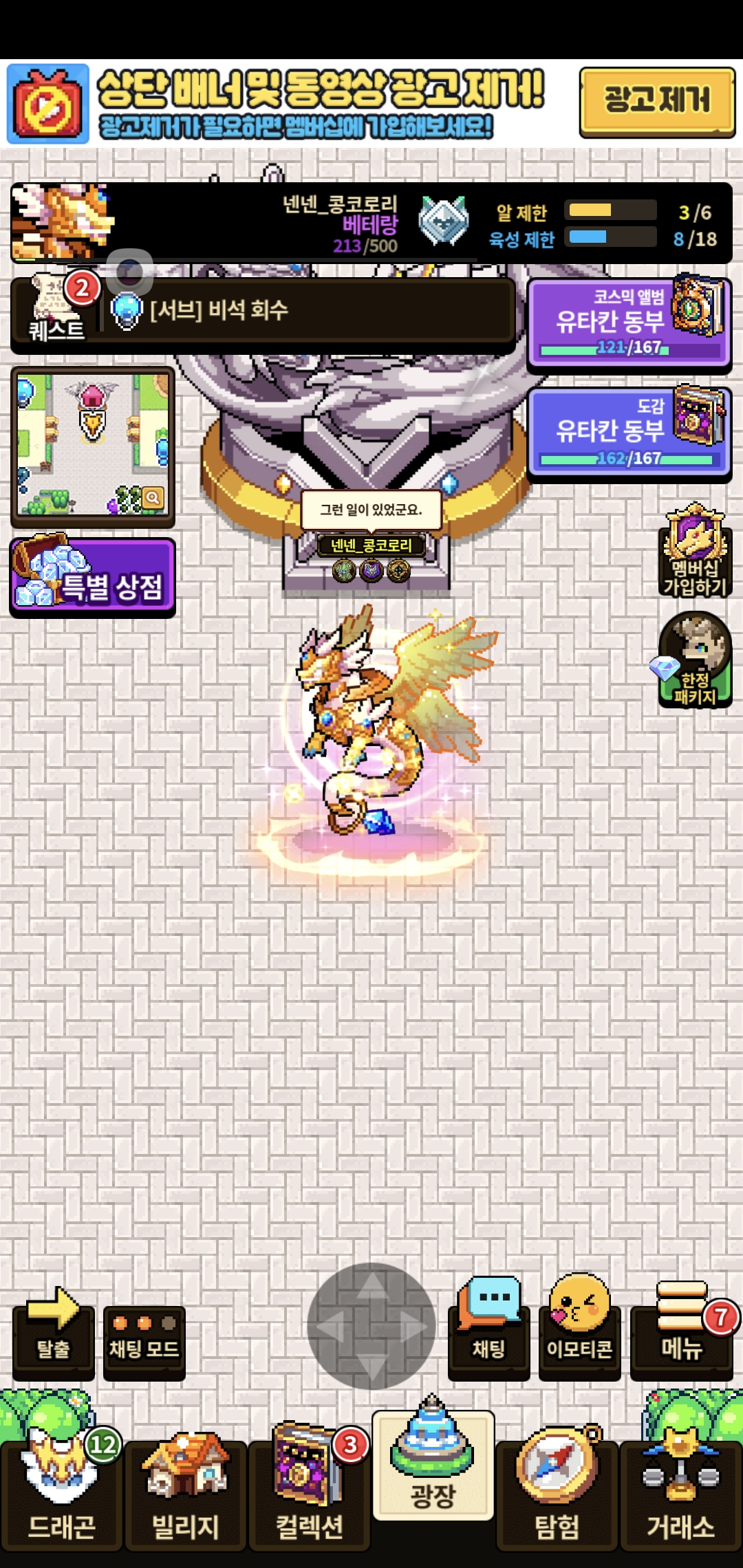Select the 탐험 tab
Screen dimensions: 743x1568
[557, 1494]
